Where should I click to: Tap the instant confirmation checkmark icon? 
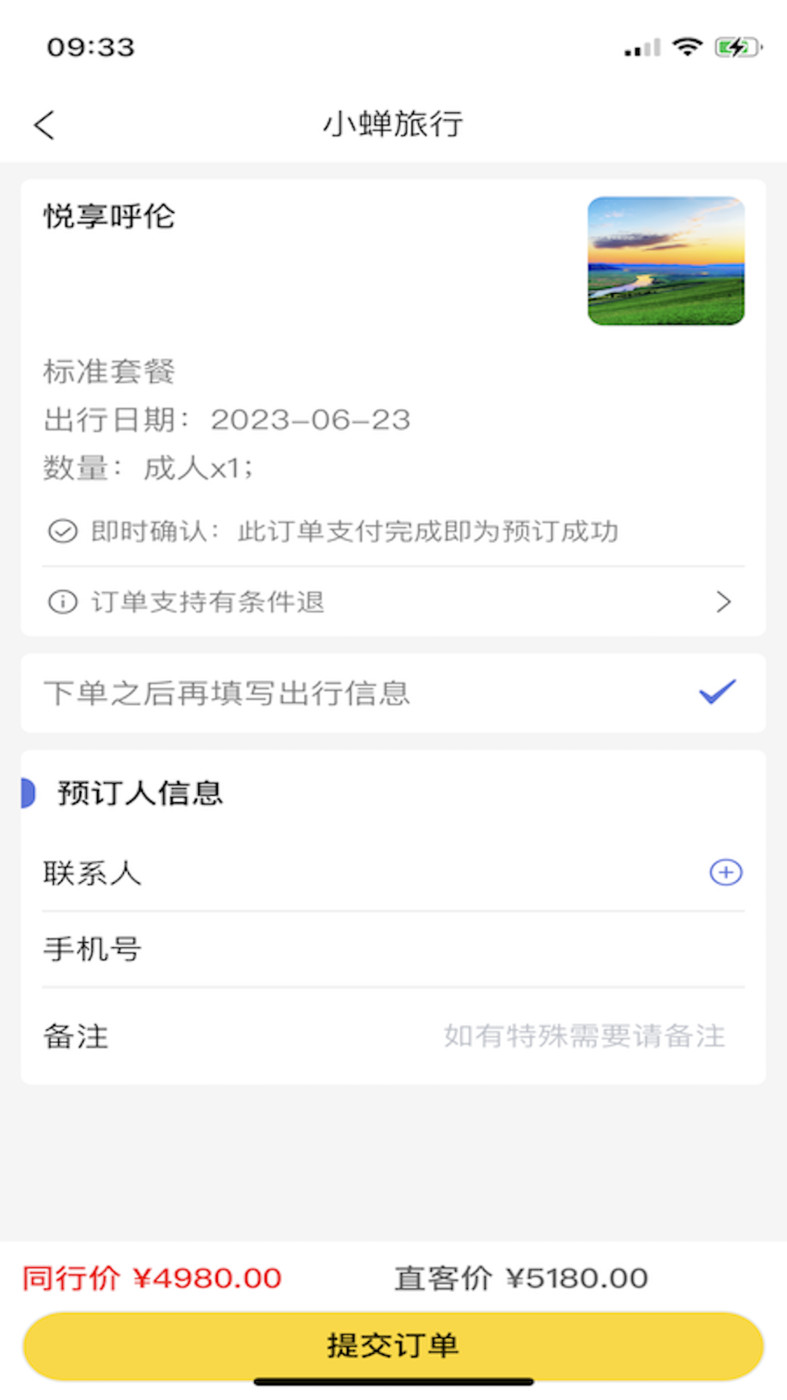pyautogui.click(x=58, y=531)
